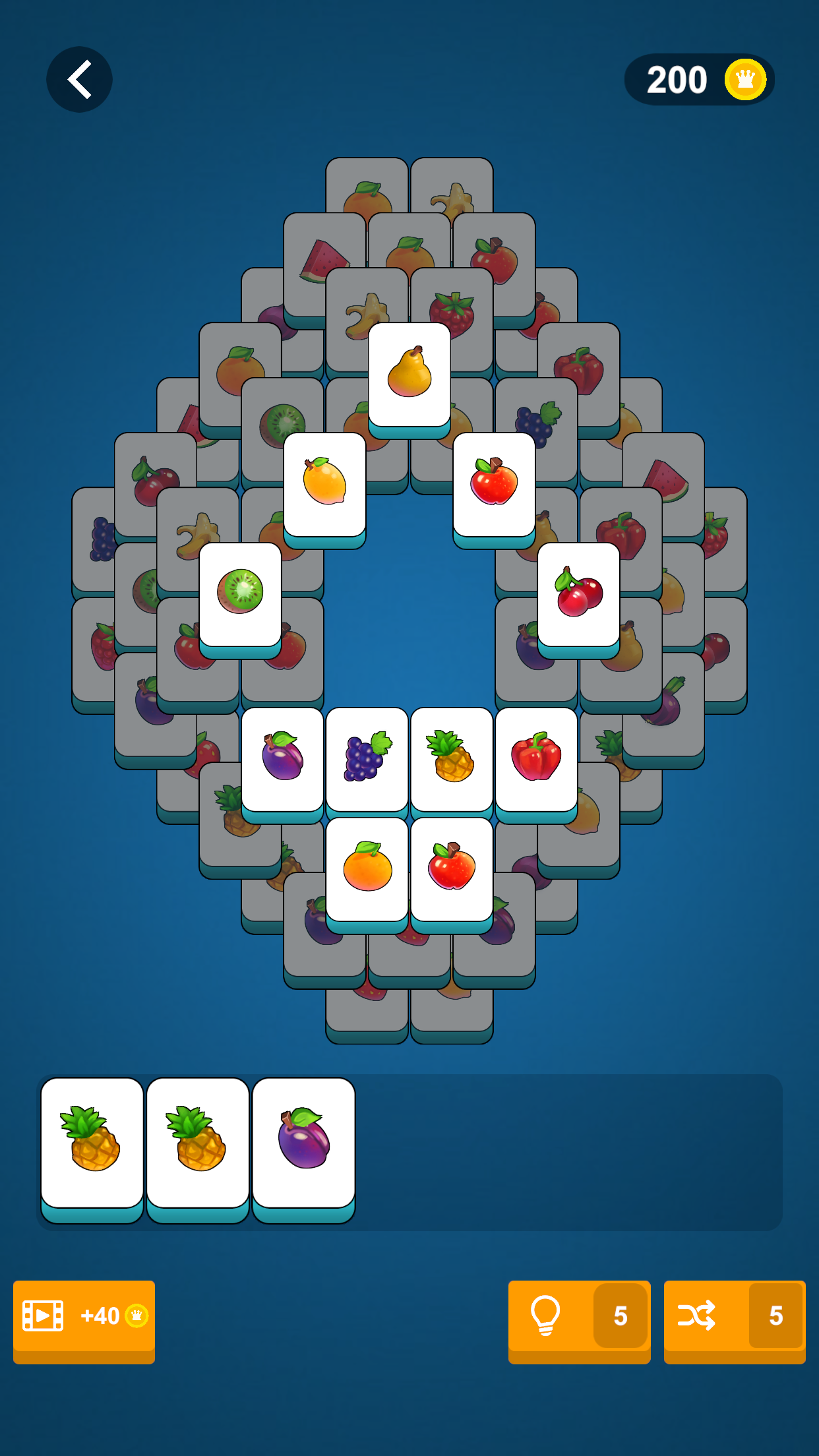Screen dimensions: 819x1456
Task: Tap the coin balance showing 200
Action: [675, 79]
